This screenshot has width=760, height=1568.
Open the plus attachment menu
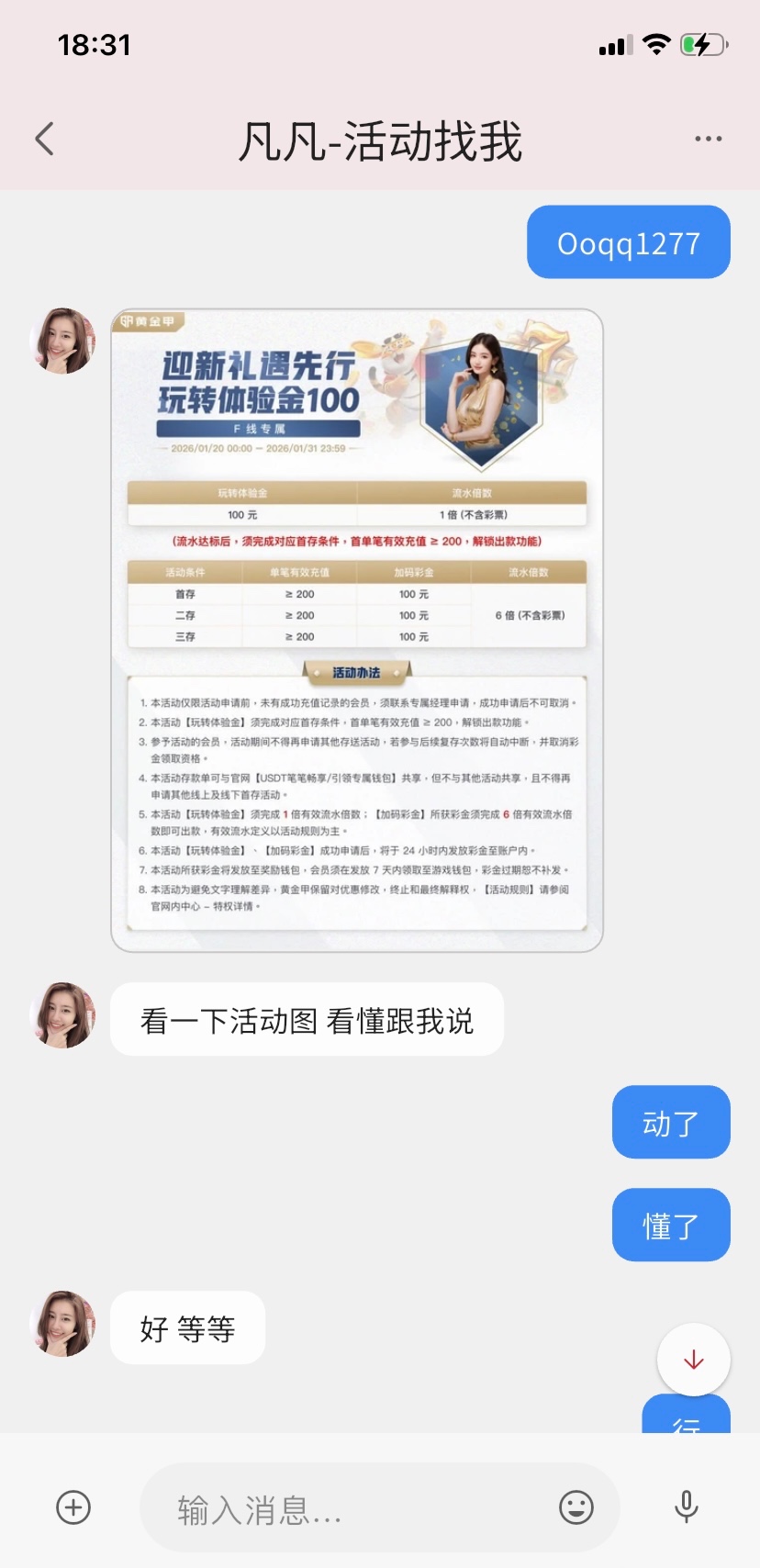coord(73,1507)
